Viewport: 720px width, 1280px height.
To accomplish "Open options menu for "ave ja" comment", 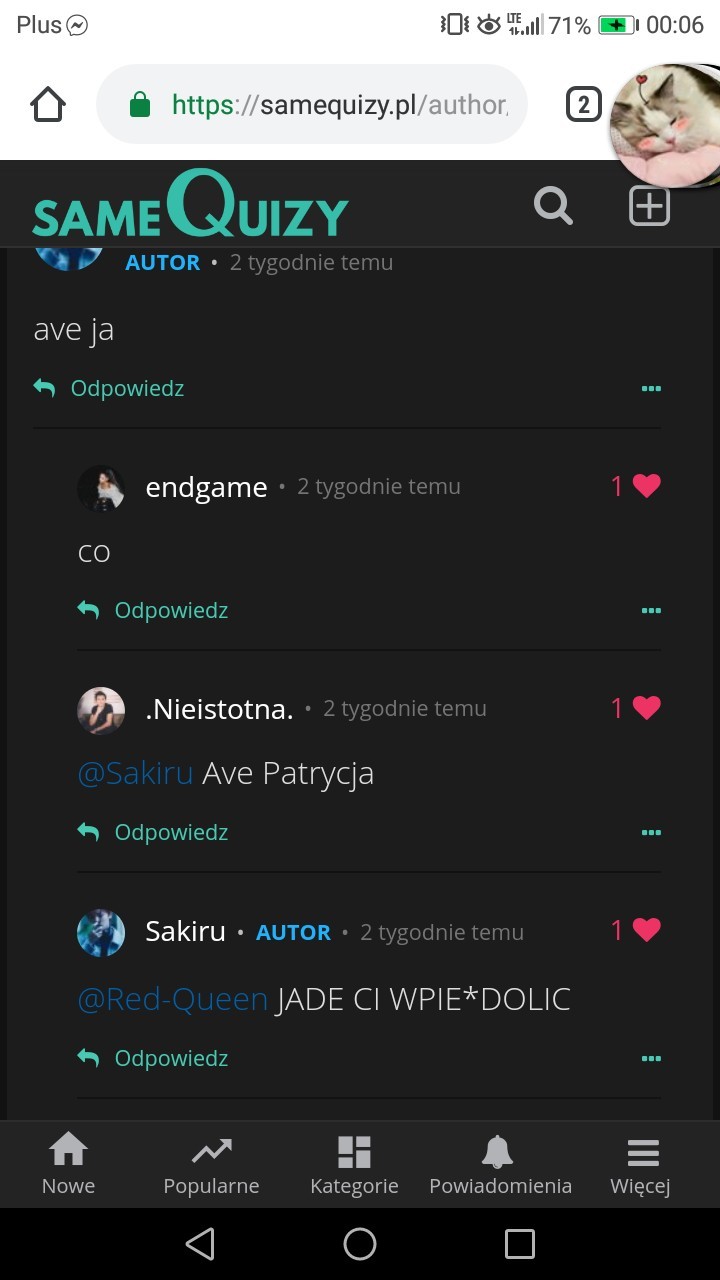I will tap(651, 389).
